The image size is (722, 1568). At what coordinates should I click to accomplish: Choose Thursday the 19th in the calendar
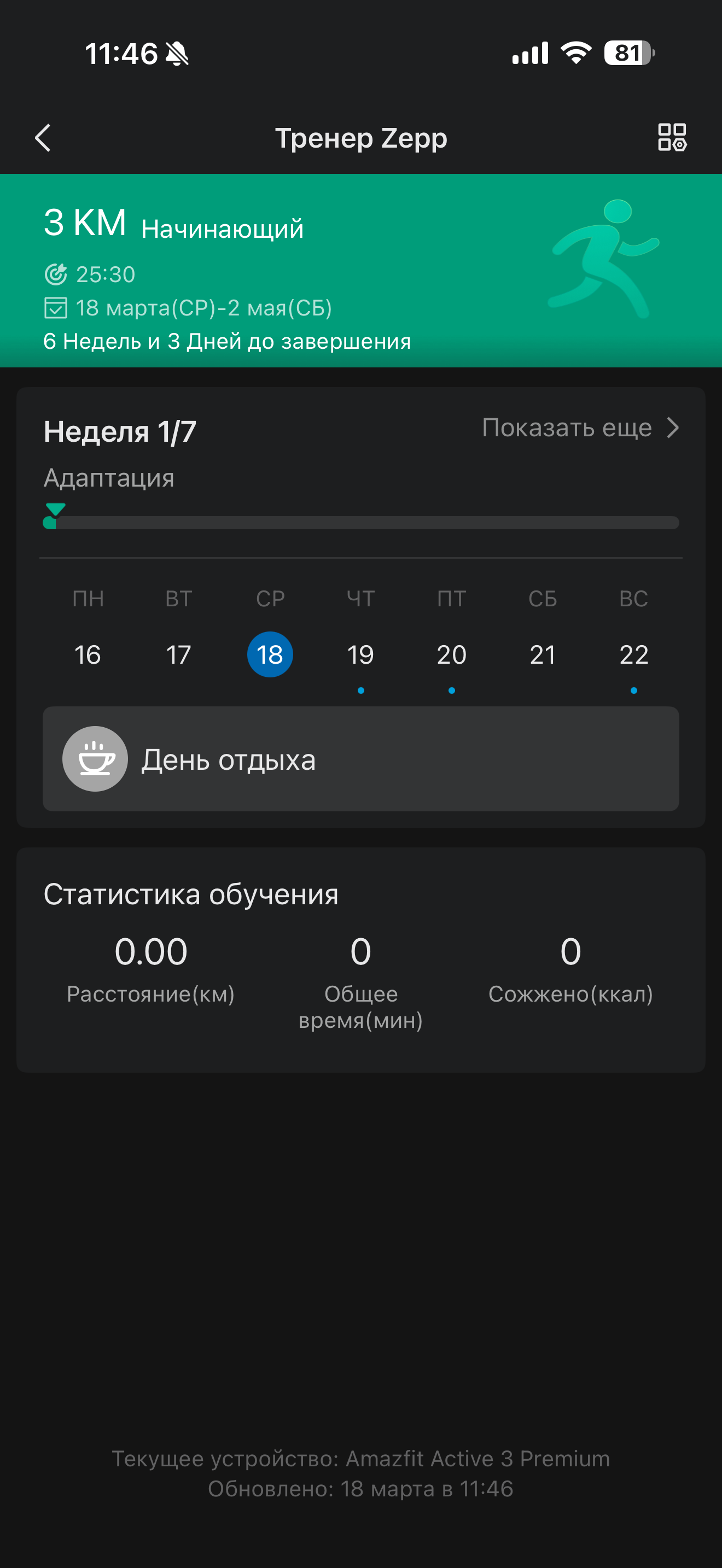click(x=360, y=655)
